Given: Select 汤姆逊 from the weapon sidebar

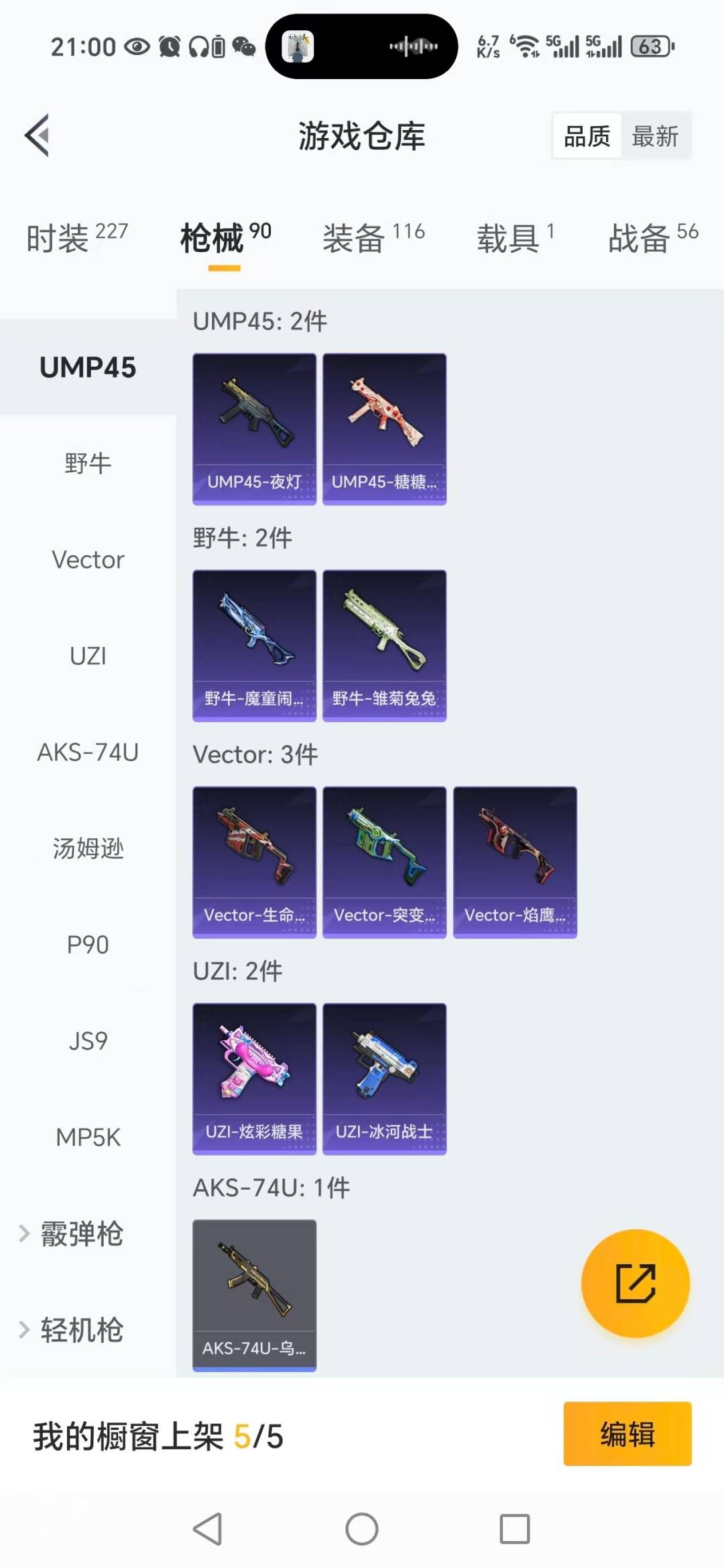Looking at the screenshot, I should click(x=87, y=848).
